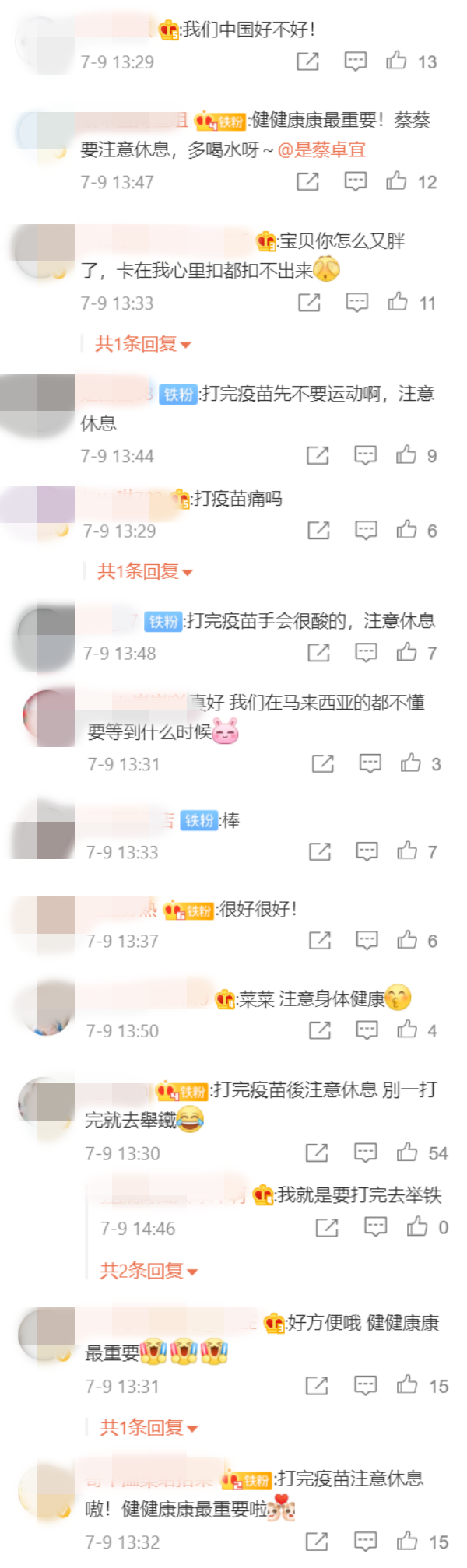The width and height of the screenshot is (467, 1568).
Task: Share comment 打完疫苗手会很酸的
Action: [318, 652]
